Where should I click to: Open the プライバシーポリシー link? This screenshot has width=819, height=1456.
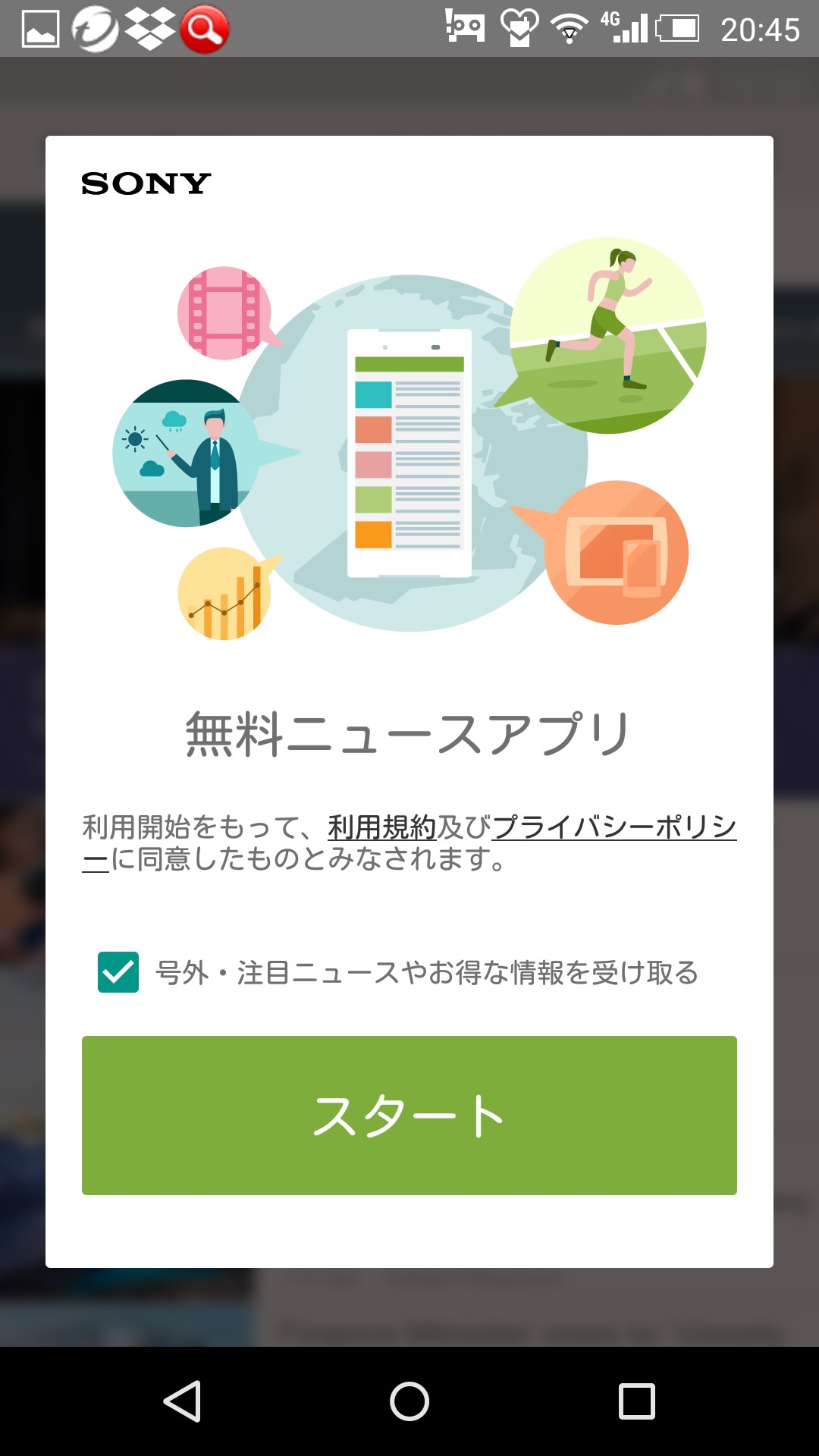click(x=614, y=827)
